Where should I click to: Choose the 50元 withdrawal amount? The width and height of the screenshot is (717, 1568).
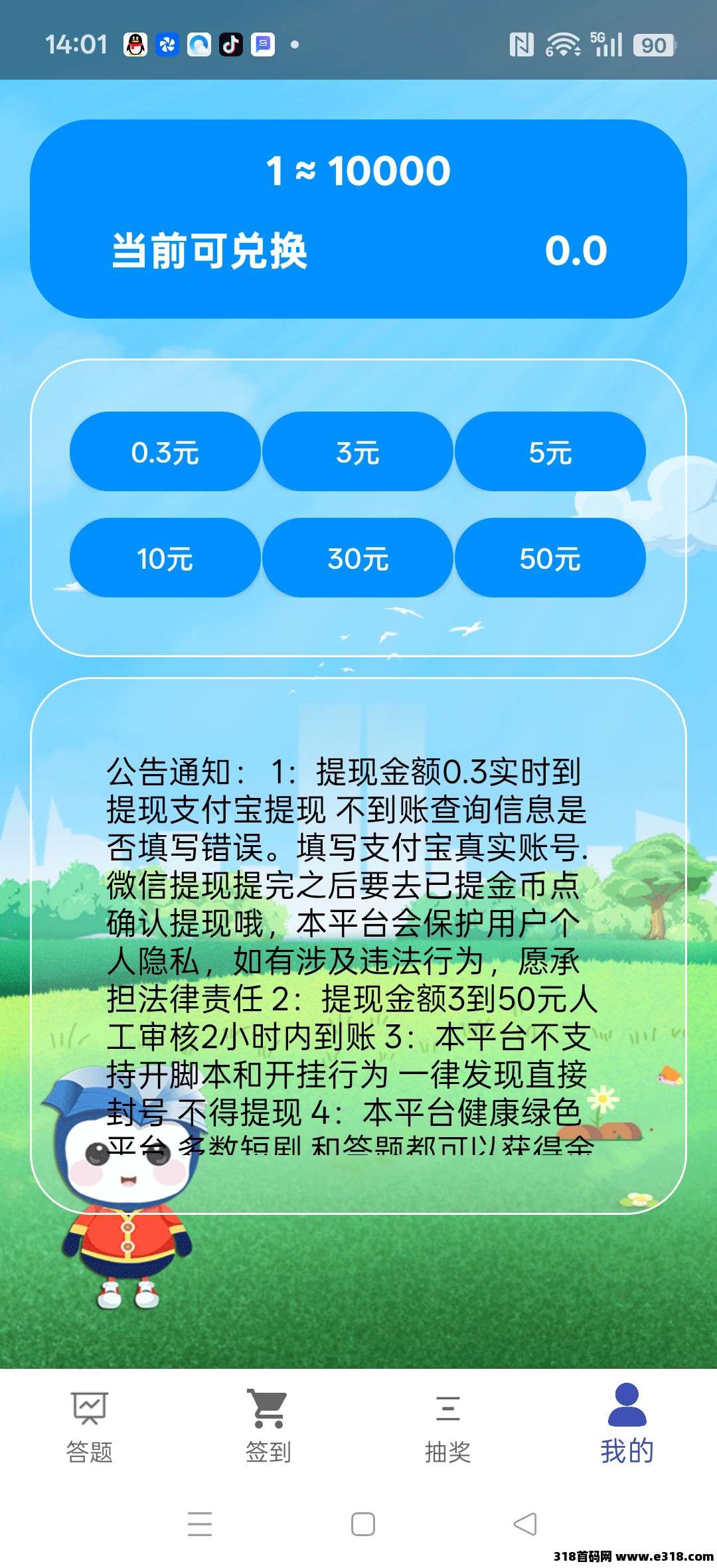pos(550,558)
